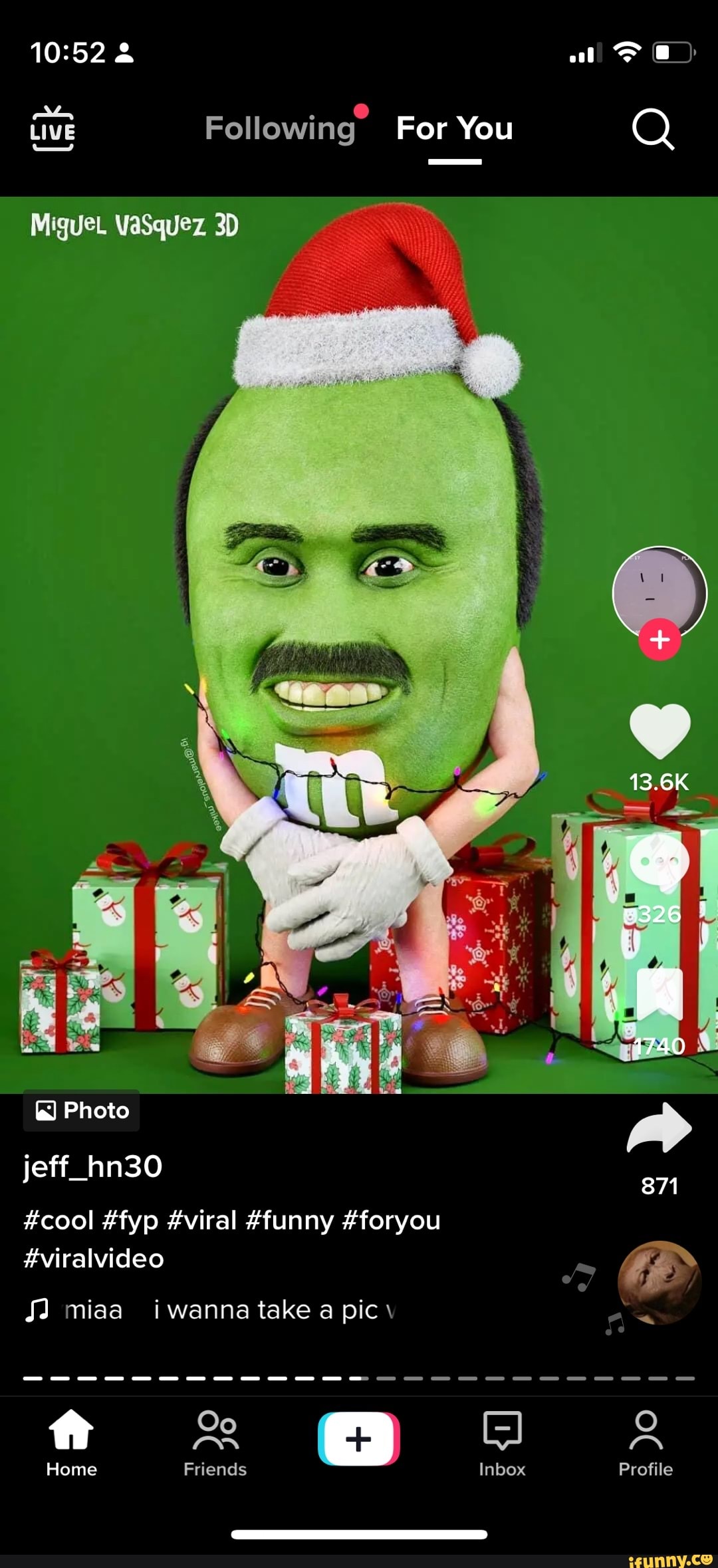Bookmark this post to favorites
The image size is (718, 1568).
(659, 995)
